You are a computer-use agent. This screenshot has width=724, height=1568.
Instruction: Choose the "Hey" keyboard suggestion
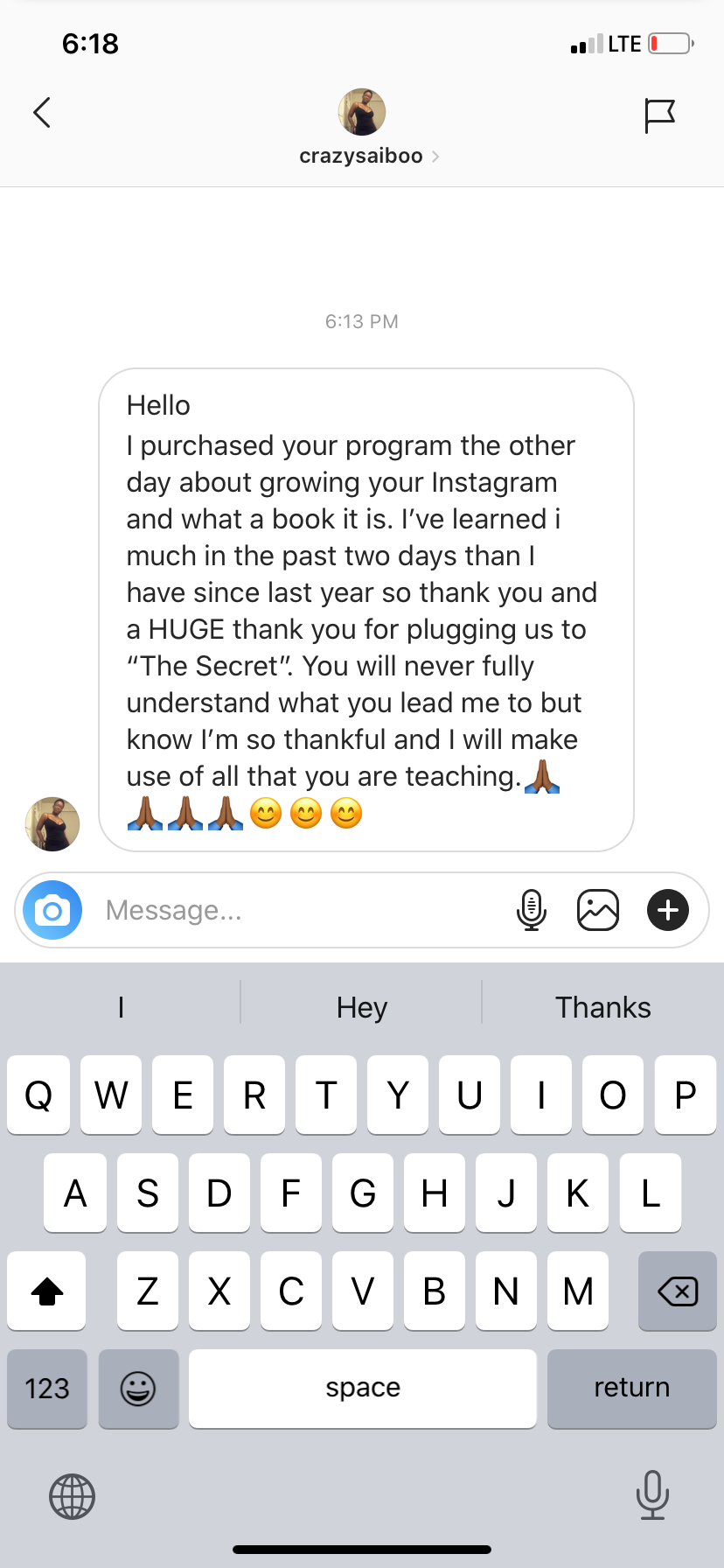(x=361, y=1007)
